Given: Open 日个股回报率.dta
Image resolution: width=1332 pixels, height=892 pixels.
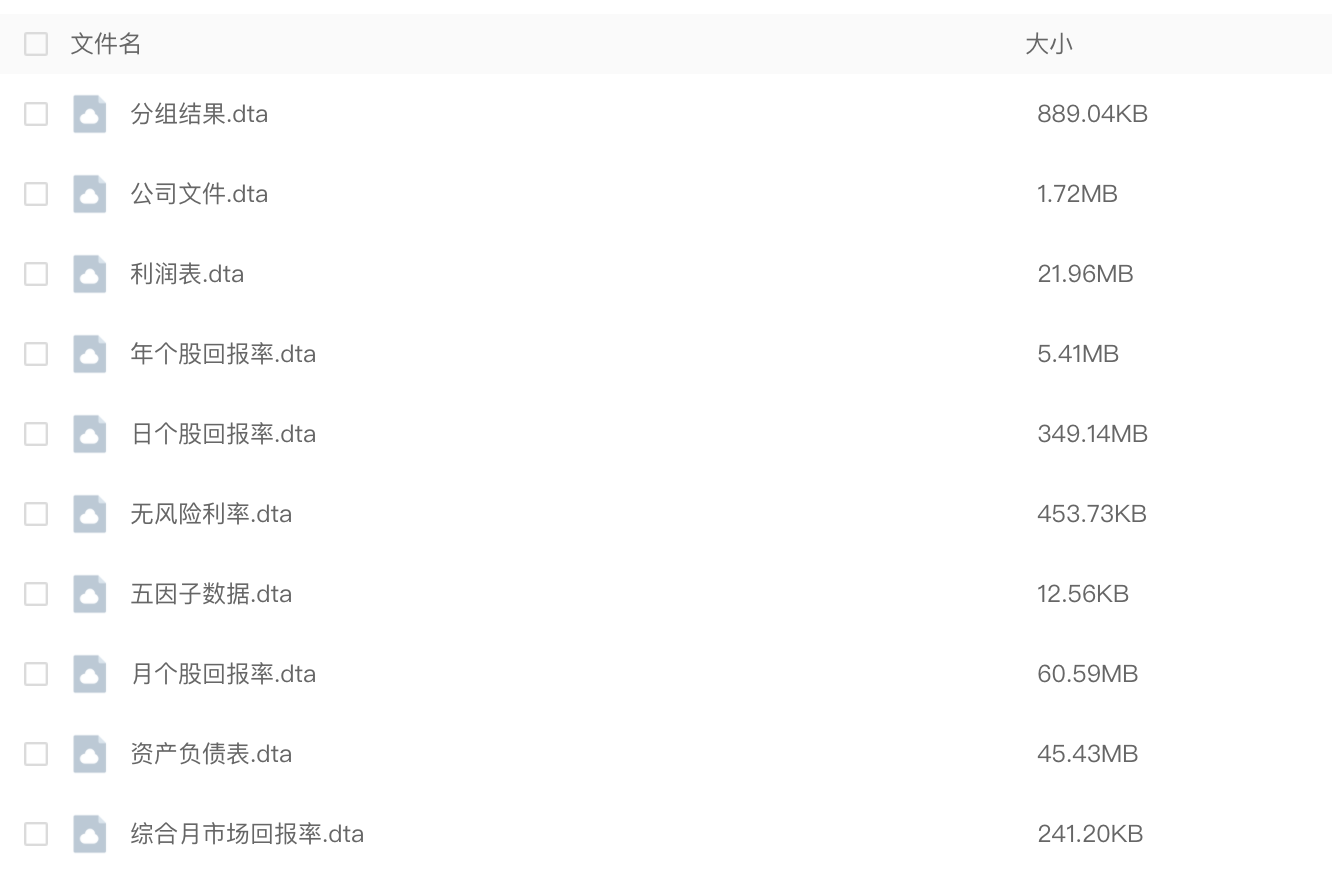Looking at the screenshot, I should 223,434.
